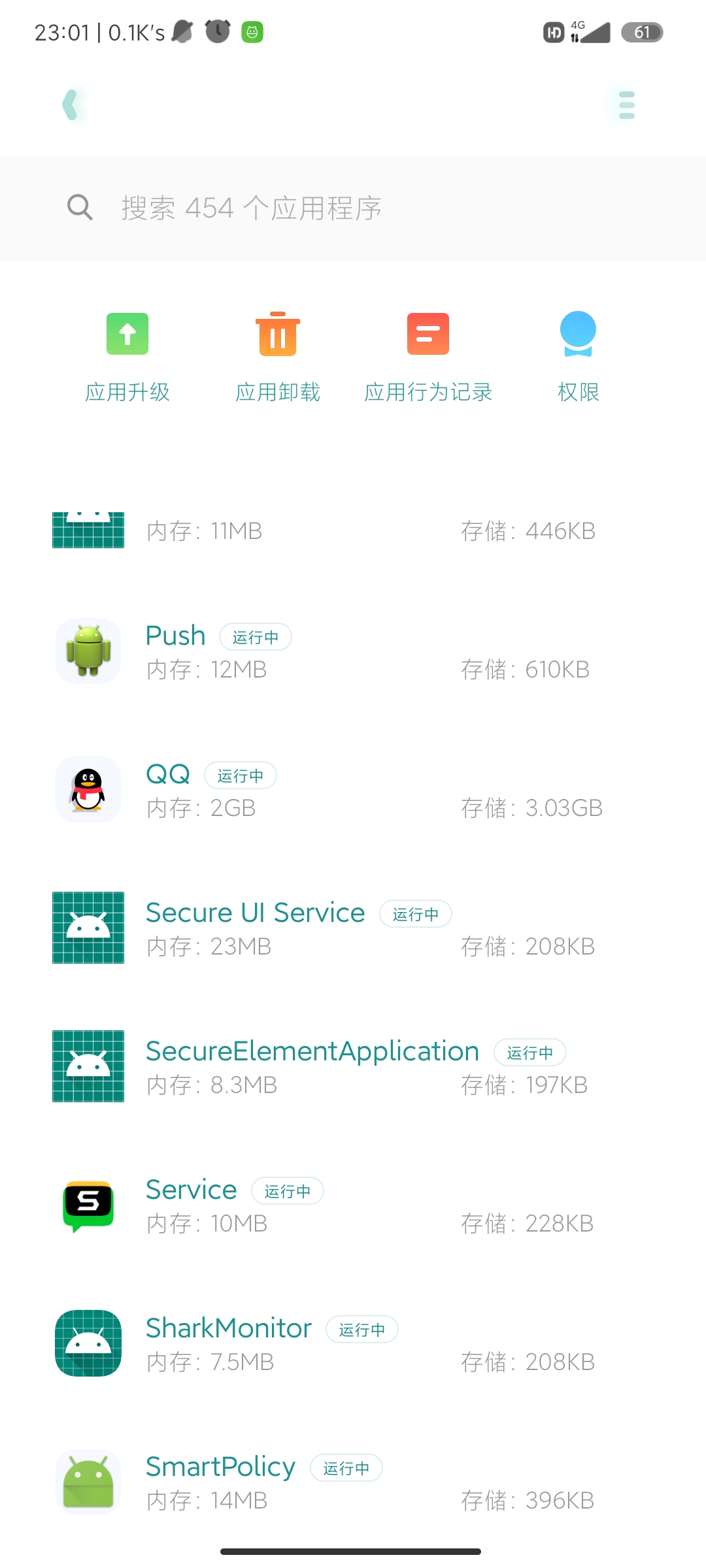View the Service app info

pos(353,1205)
